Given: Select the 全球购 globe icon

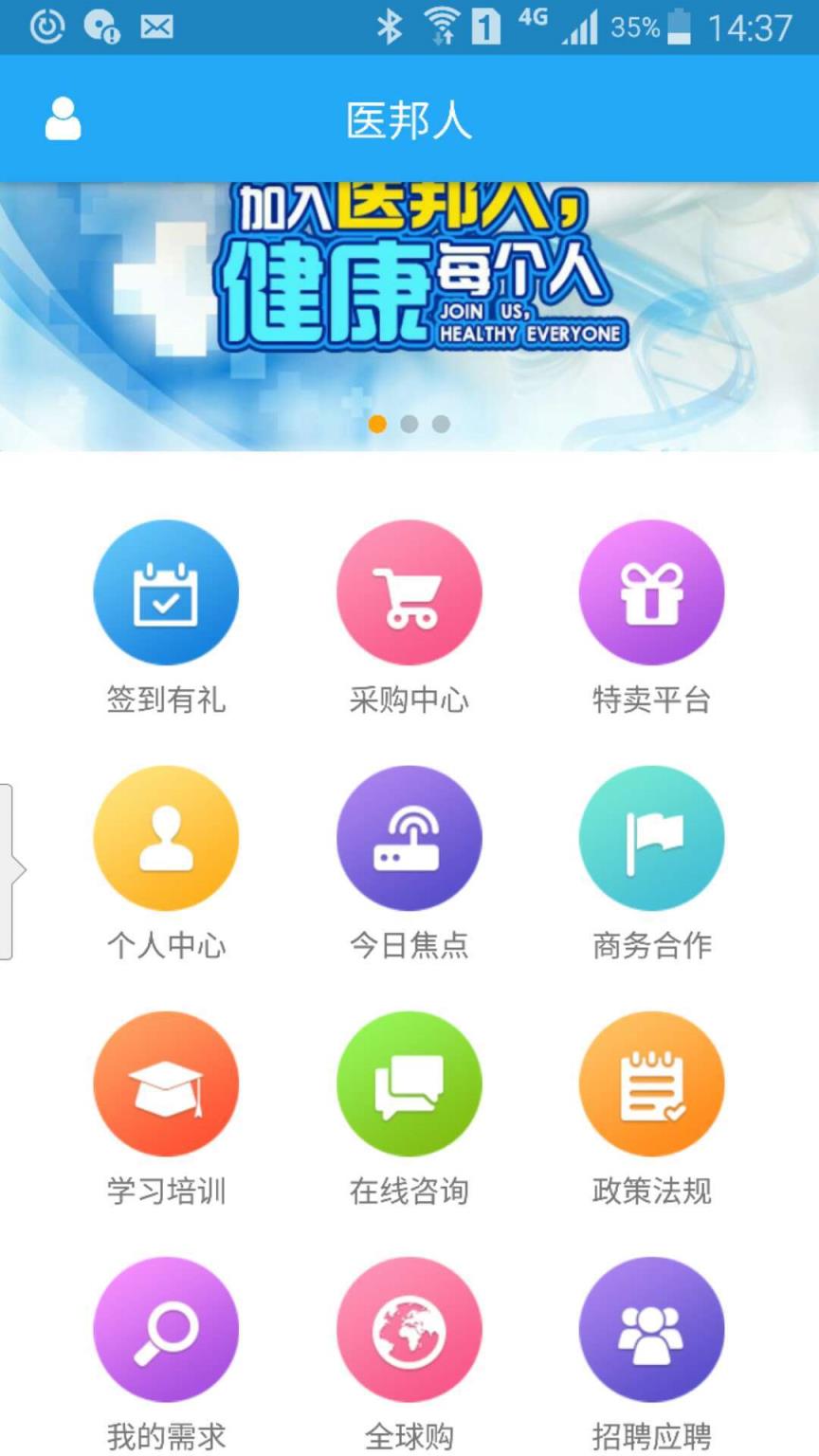Looking at the screenshot, I should 409,1329.
